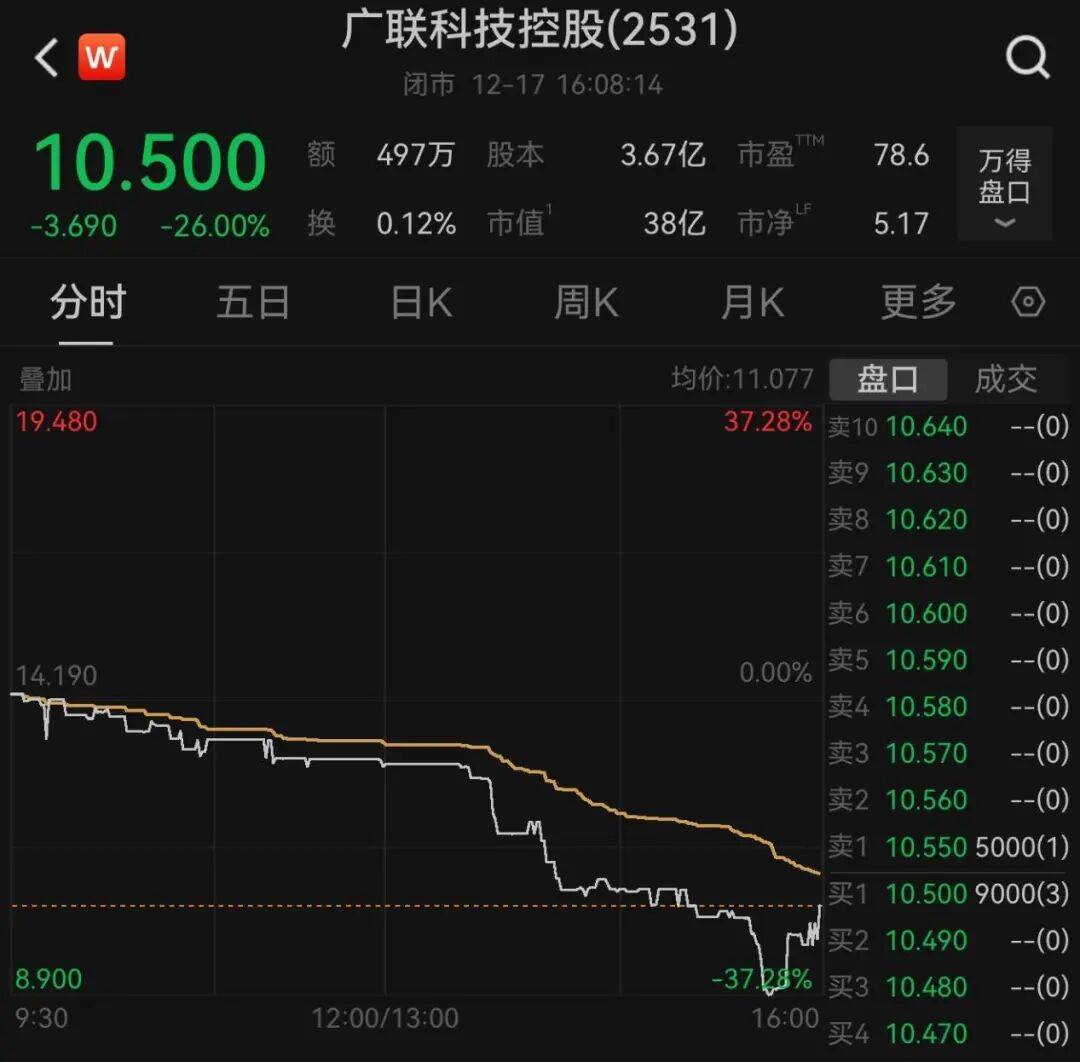
Task: Select the 盘口 order book tab
Action: click(887, 380)
